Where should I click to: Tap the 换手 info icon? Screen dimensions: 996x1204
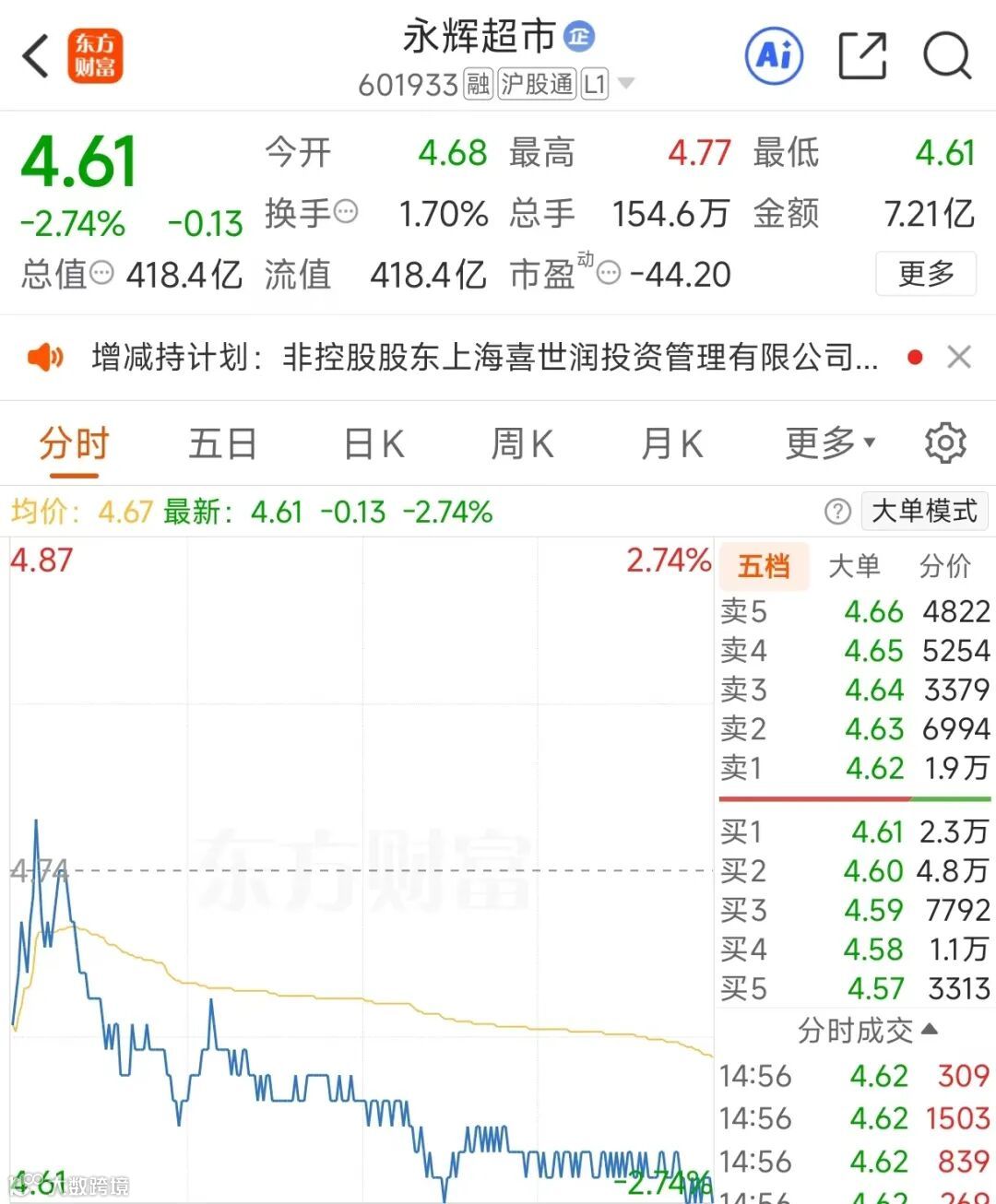coord(345,213)
